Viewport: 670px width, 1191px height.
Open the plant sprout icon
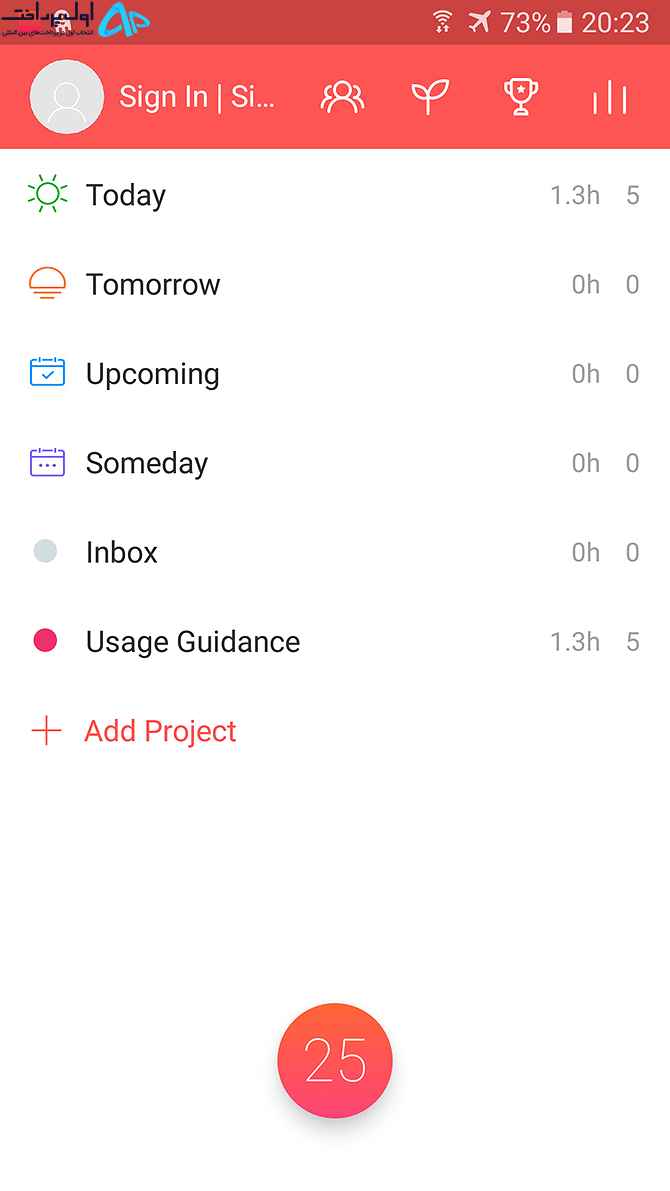click(x=430, y=97)
